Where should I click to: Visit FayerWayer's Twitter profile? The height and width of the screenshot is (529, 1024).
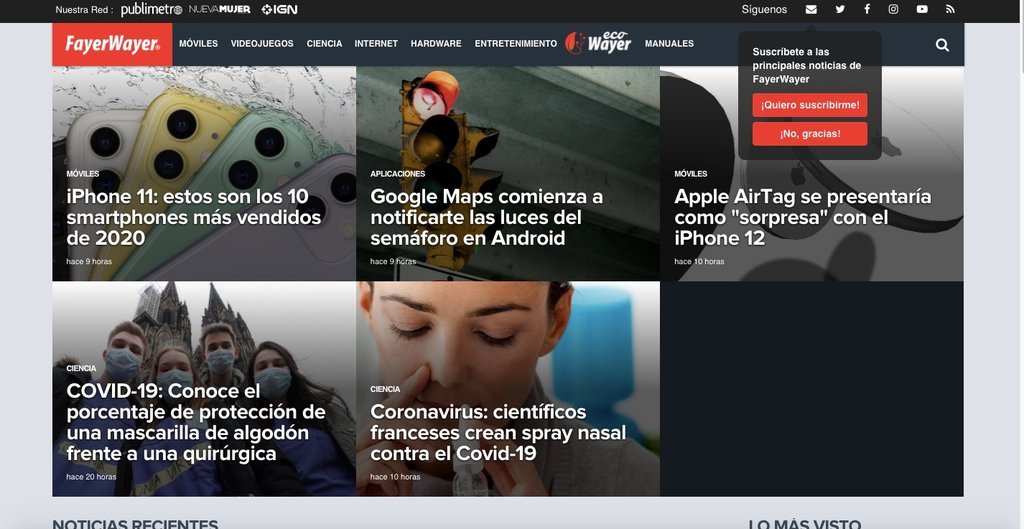[x=840, y=9]
